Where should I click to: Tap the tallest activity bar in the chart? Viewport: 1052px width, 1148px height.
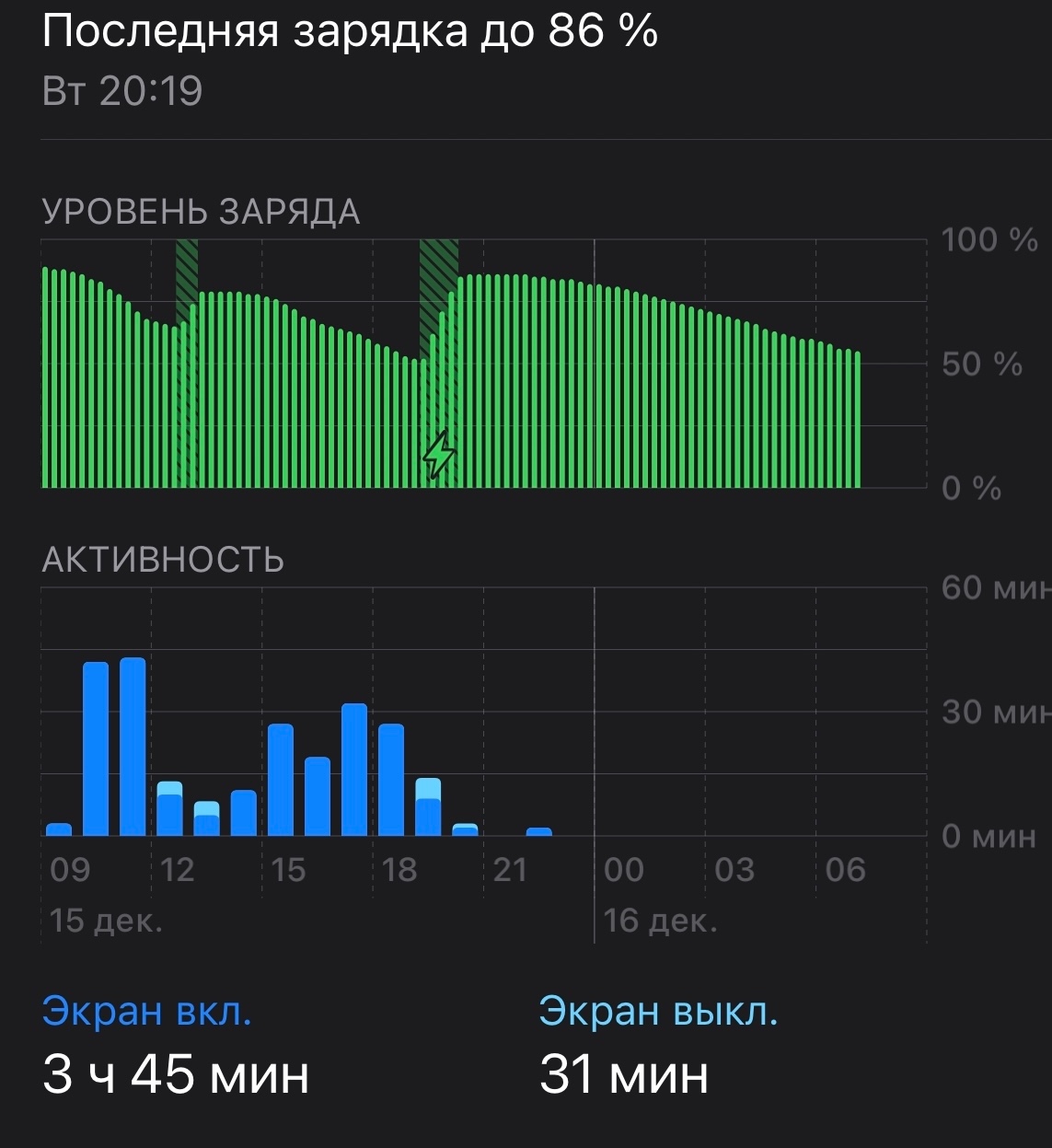(x=133, y=748)
